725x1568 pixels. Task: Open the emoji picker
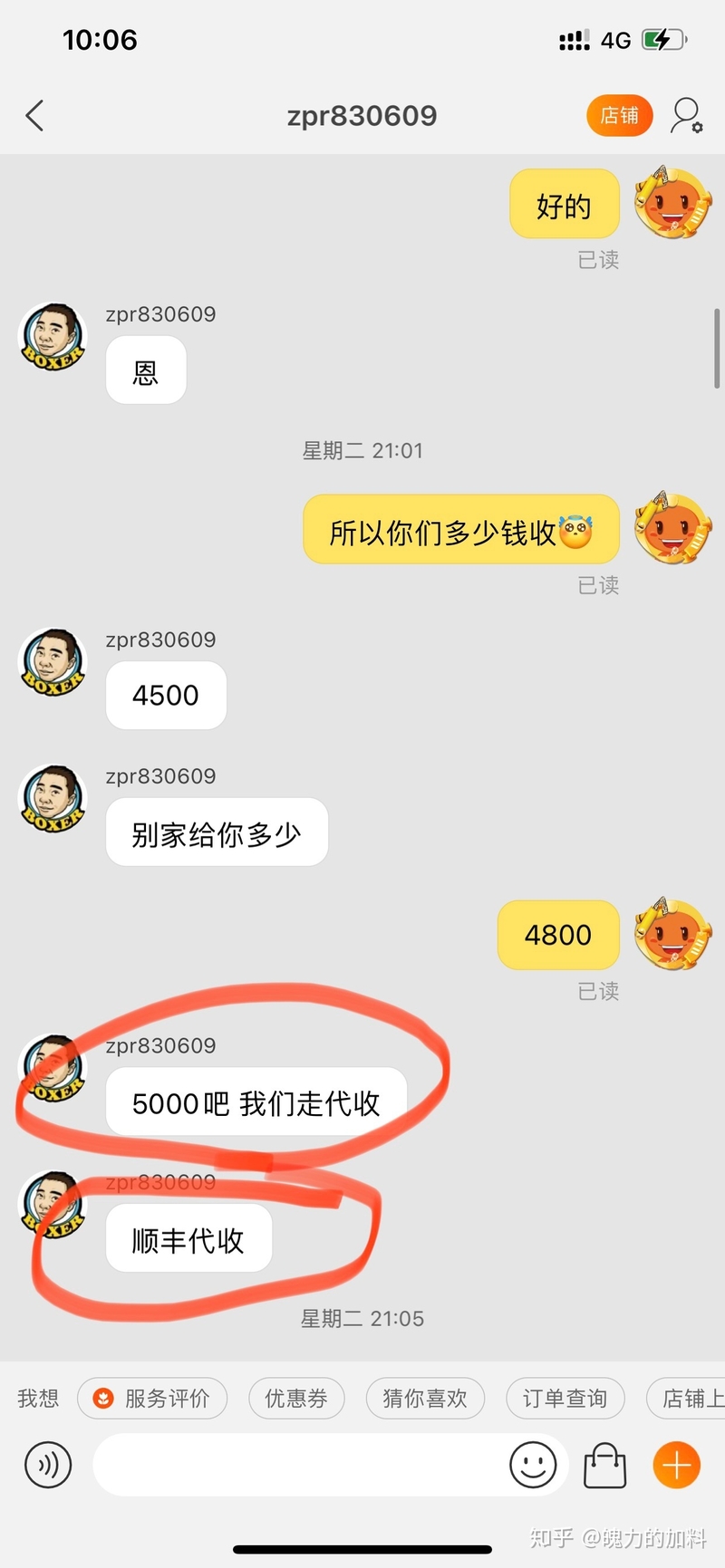(533, 1465)
